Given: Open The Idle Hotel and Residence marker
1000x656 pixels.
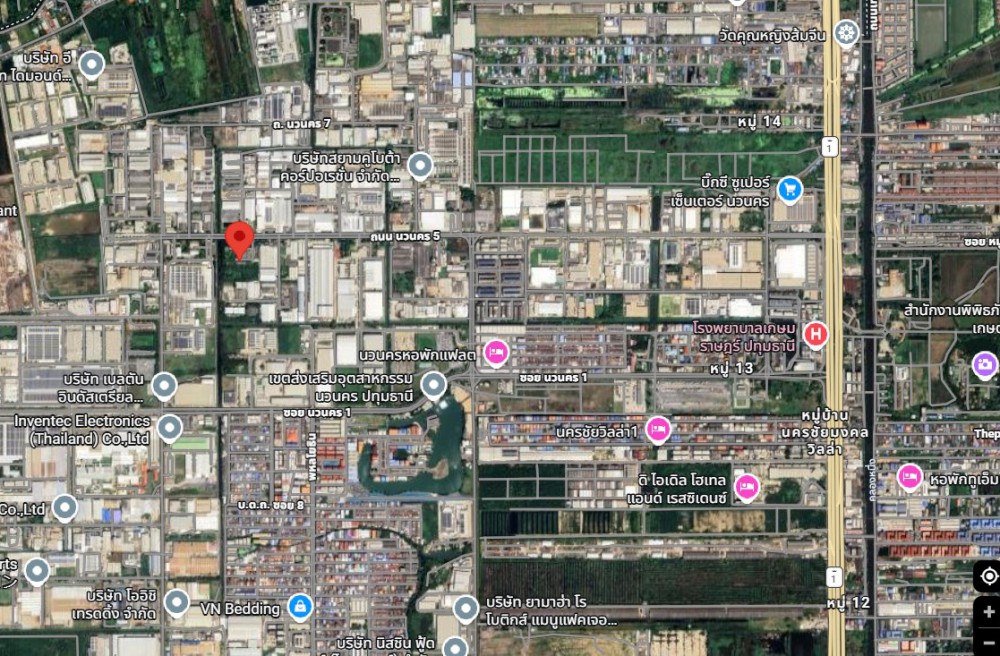Looking at the screenshot, I should [746, 488].
